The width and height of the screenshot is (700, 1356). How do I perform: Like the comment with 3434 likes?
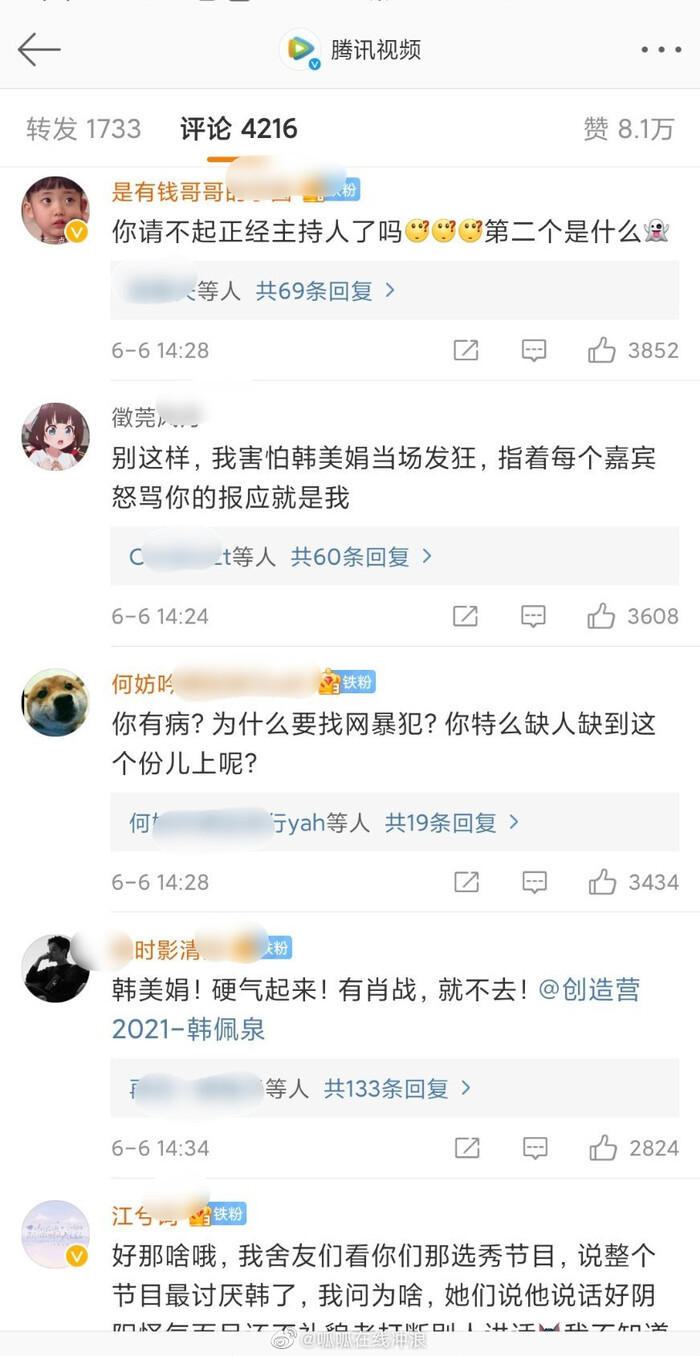pos(602,882)
